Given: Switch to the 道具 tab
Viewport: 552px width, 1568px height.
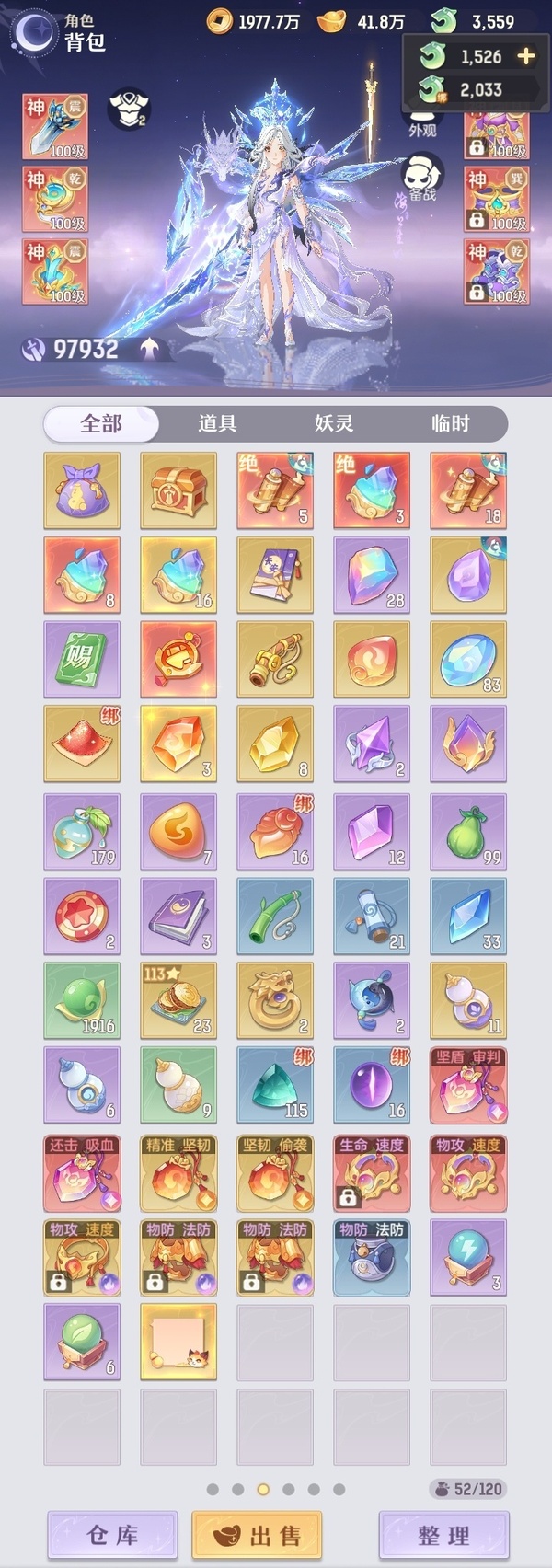Looking at the screenshot, I should [217, 423].
